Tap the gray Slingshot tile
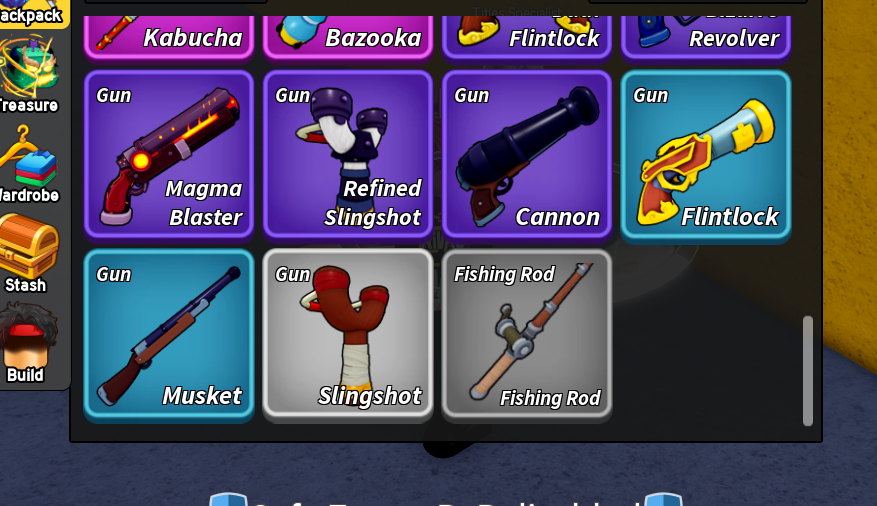 point(348,335)
